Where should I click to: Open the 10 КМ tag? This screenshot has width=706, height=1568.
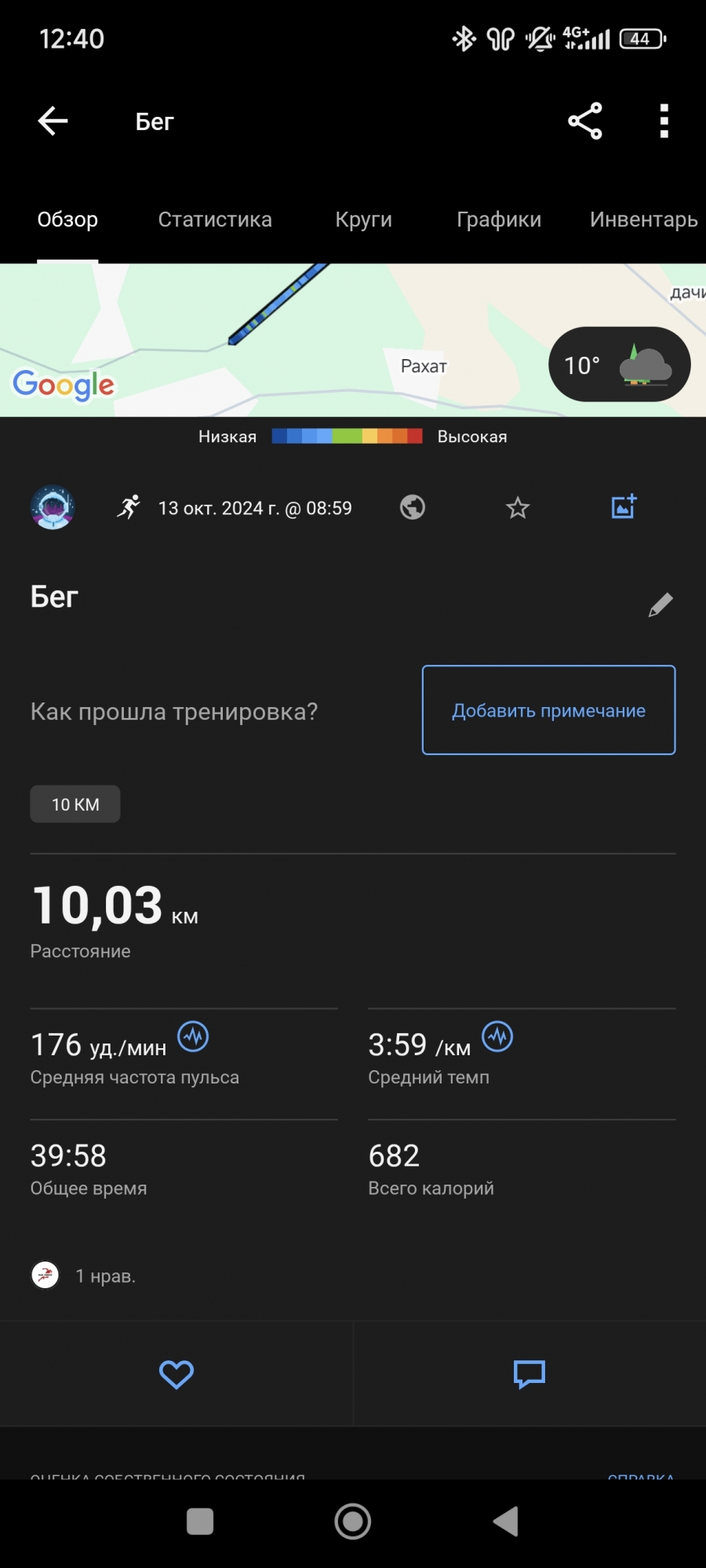(x=75, y=804)
